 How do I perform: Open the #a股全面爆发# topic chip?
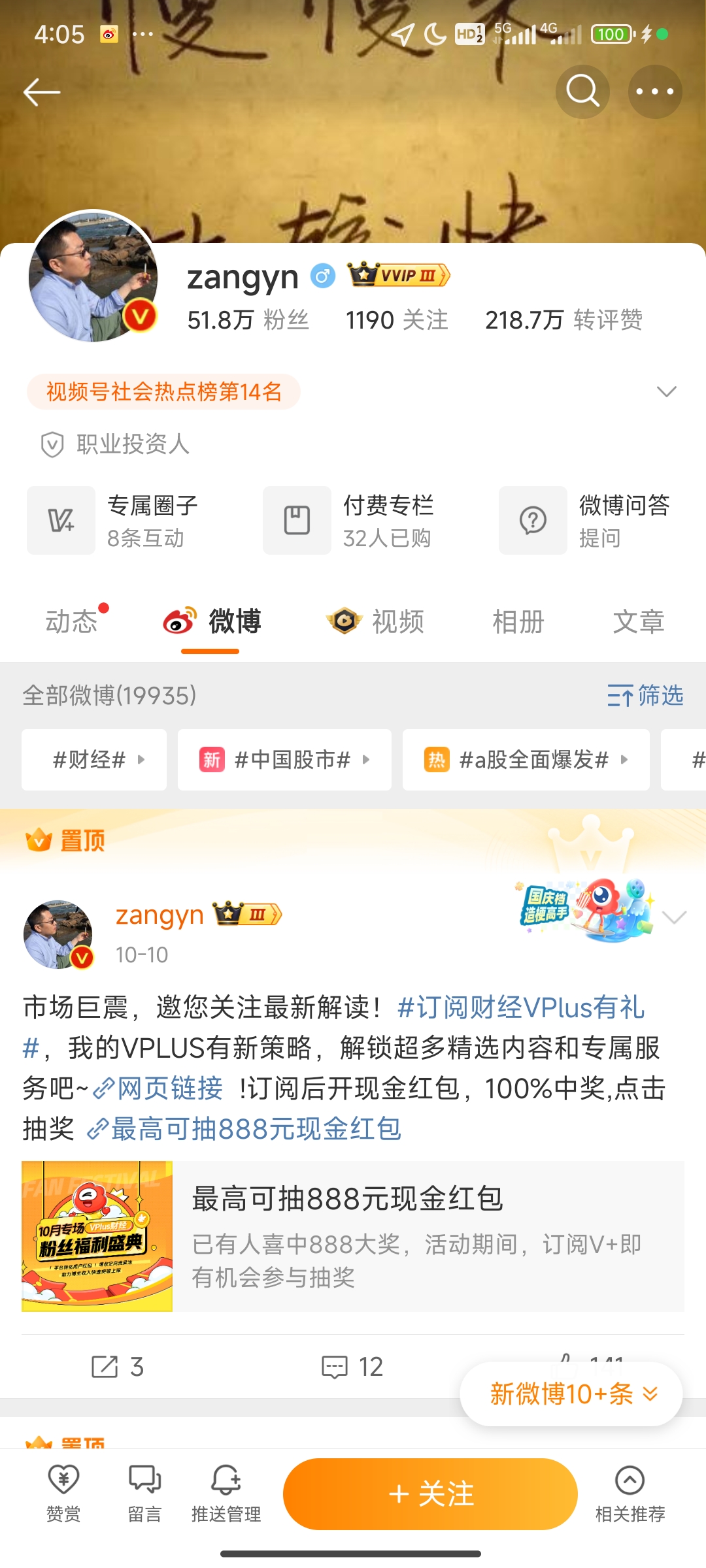526,760
